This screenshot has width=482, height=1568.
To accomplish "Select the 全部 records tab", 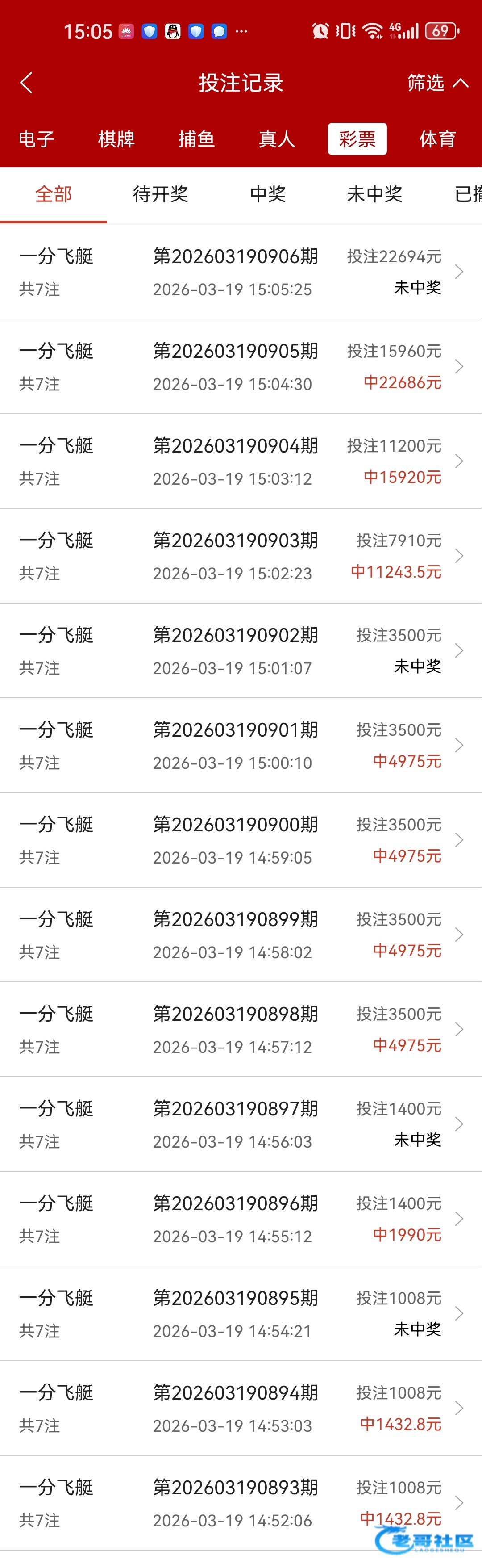I will [x=54, y=194].
